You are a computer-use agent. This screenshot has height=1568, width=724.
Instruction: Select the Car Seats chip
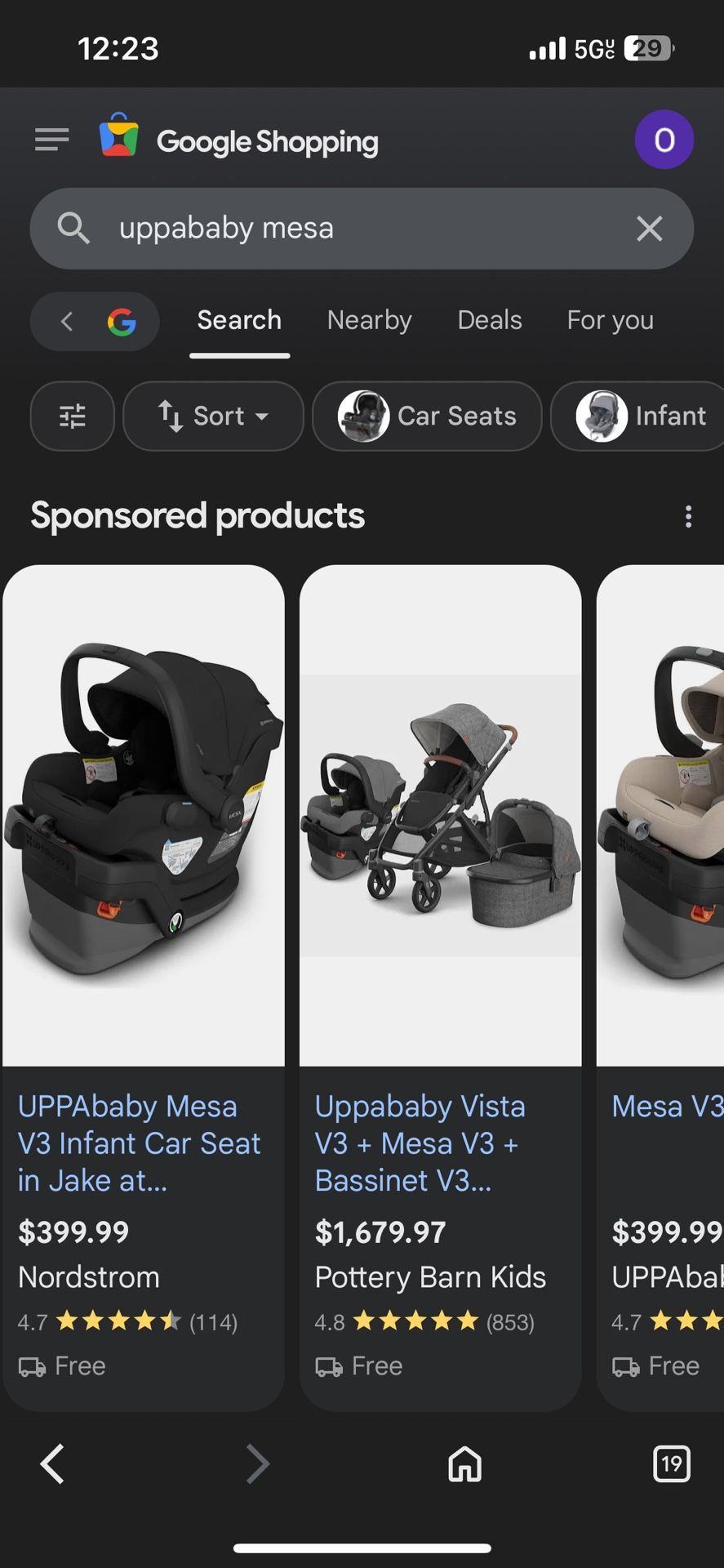427,416
